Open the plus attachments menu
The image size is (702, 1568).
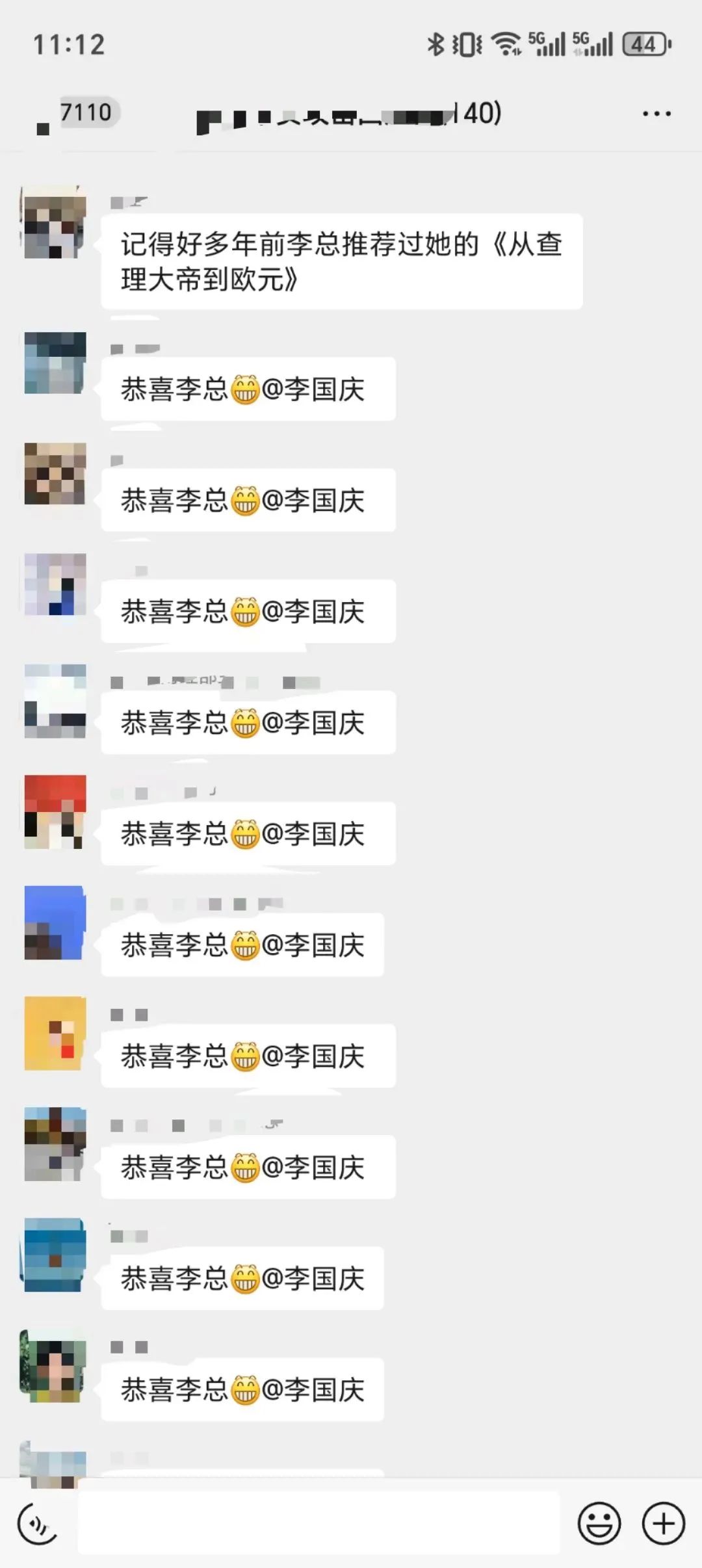[663, 1524]
